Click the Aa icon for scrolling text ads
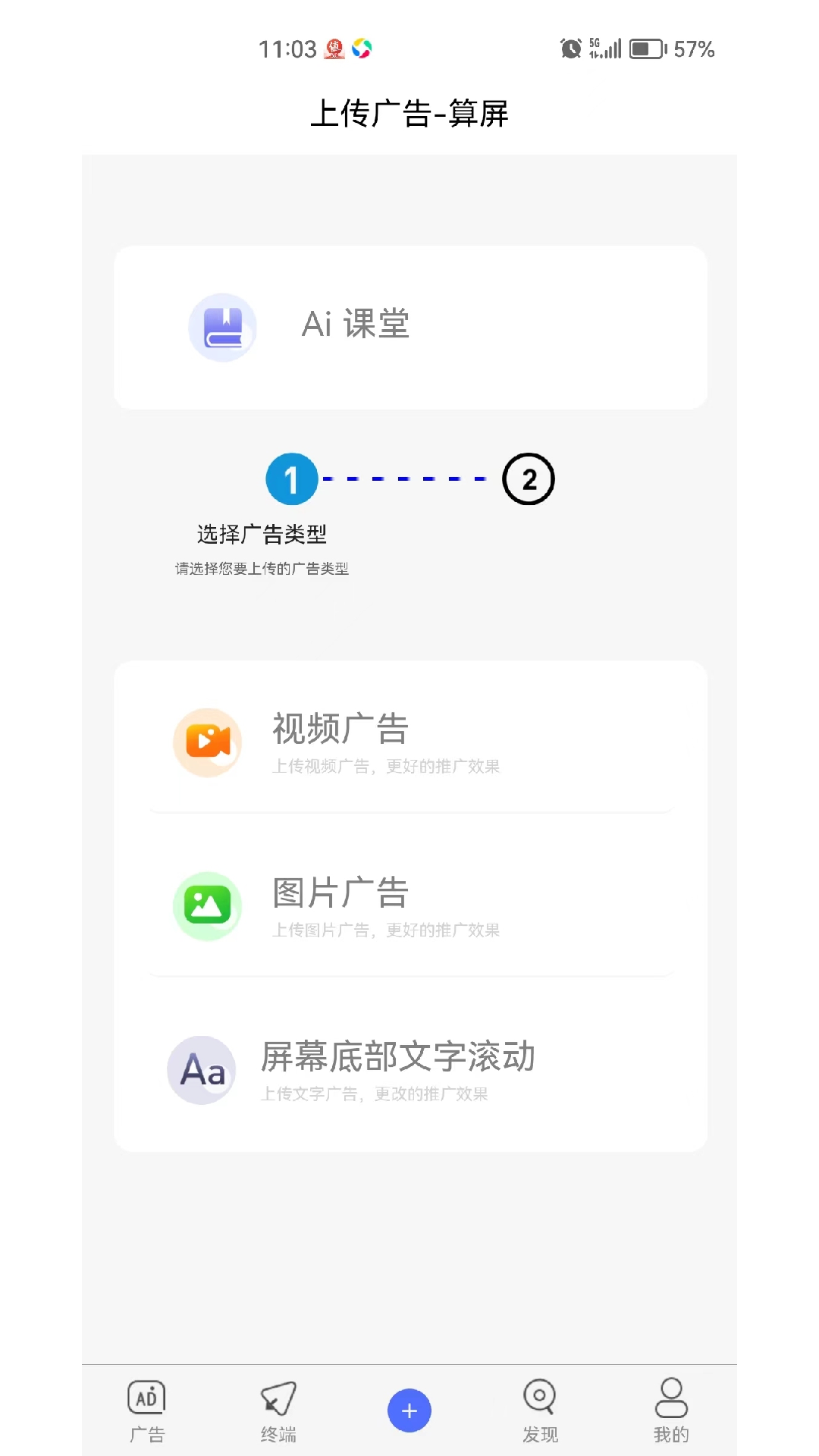The height and width of the screenshot is (1456, 819). [201, 1070]
